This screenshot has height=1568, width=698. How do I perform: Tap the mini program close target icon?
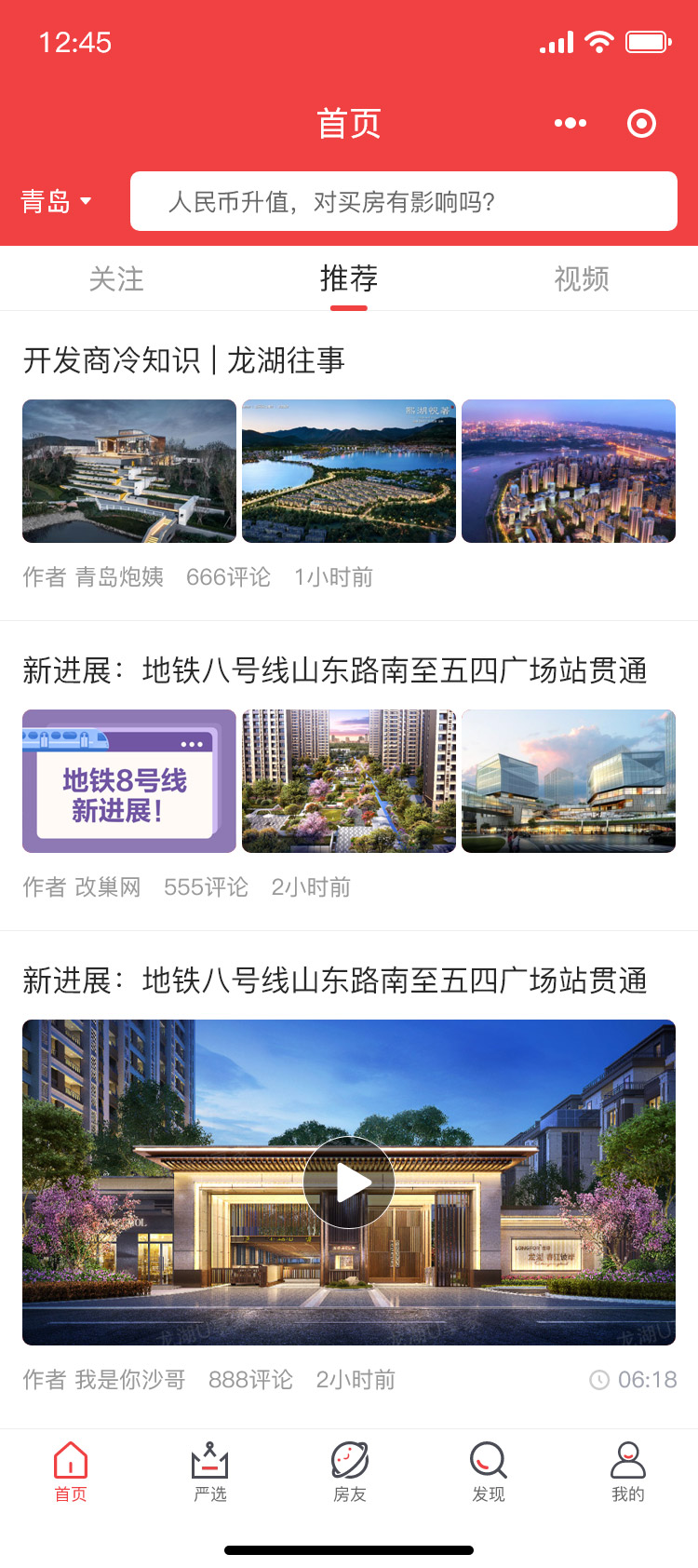[x=641, y=123]
